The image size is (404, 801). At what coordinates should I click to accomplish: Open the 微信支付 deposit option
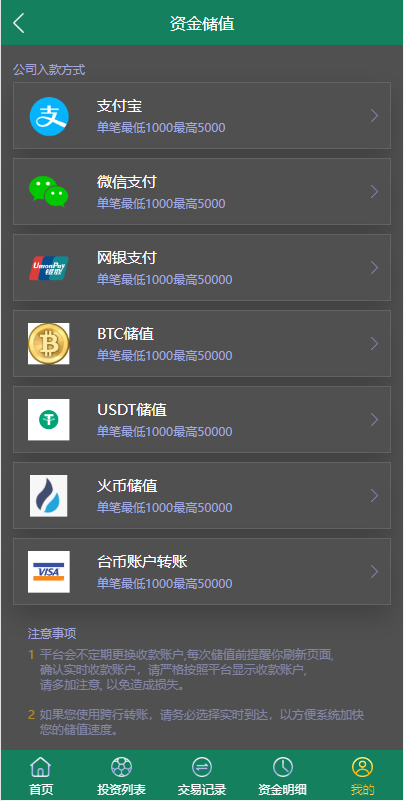[202, 192]
